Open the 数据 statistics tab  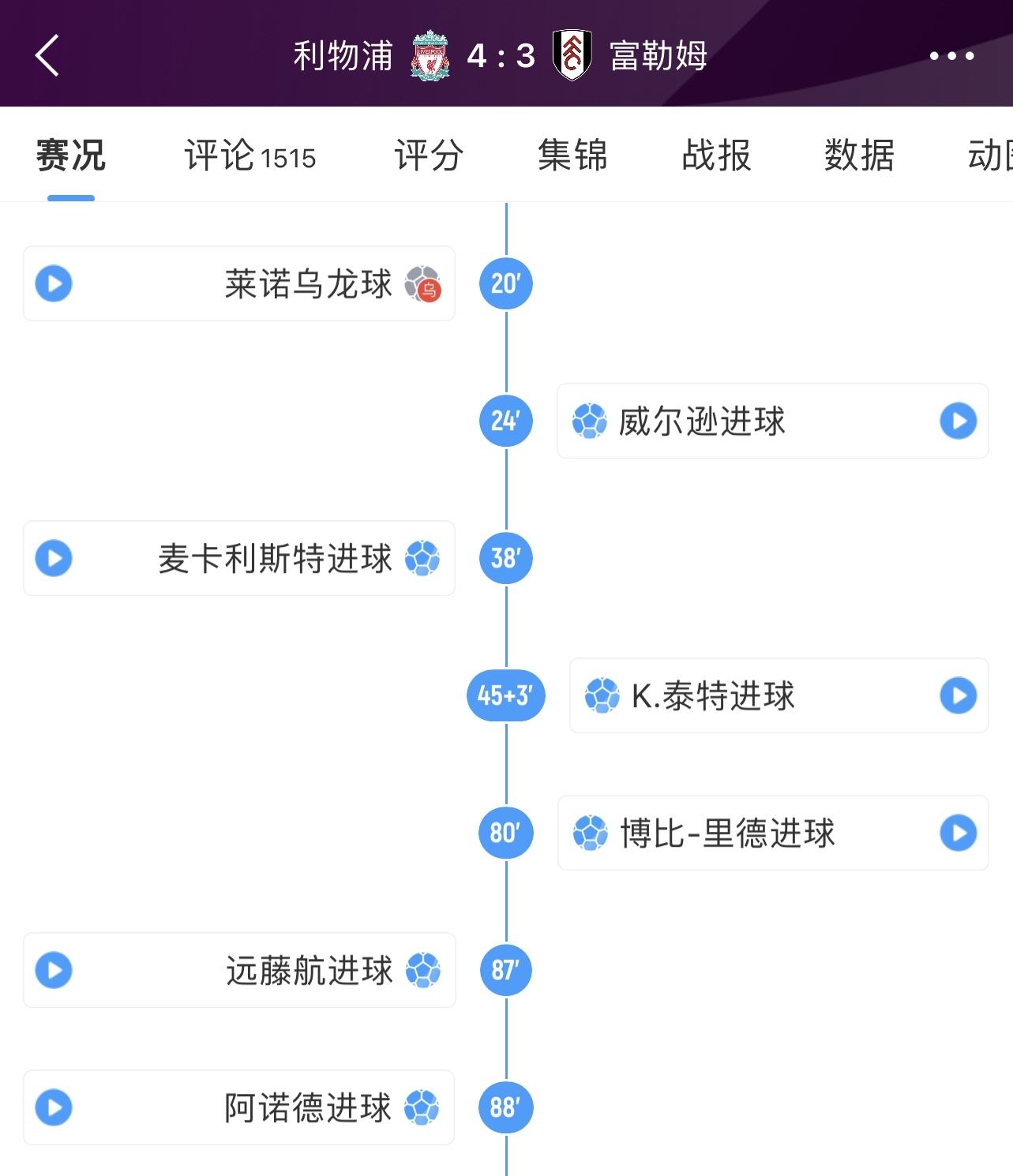(859, 155)
